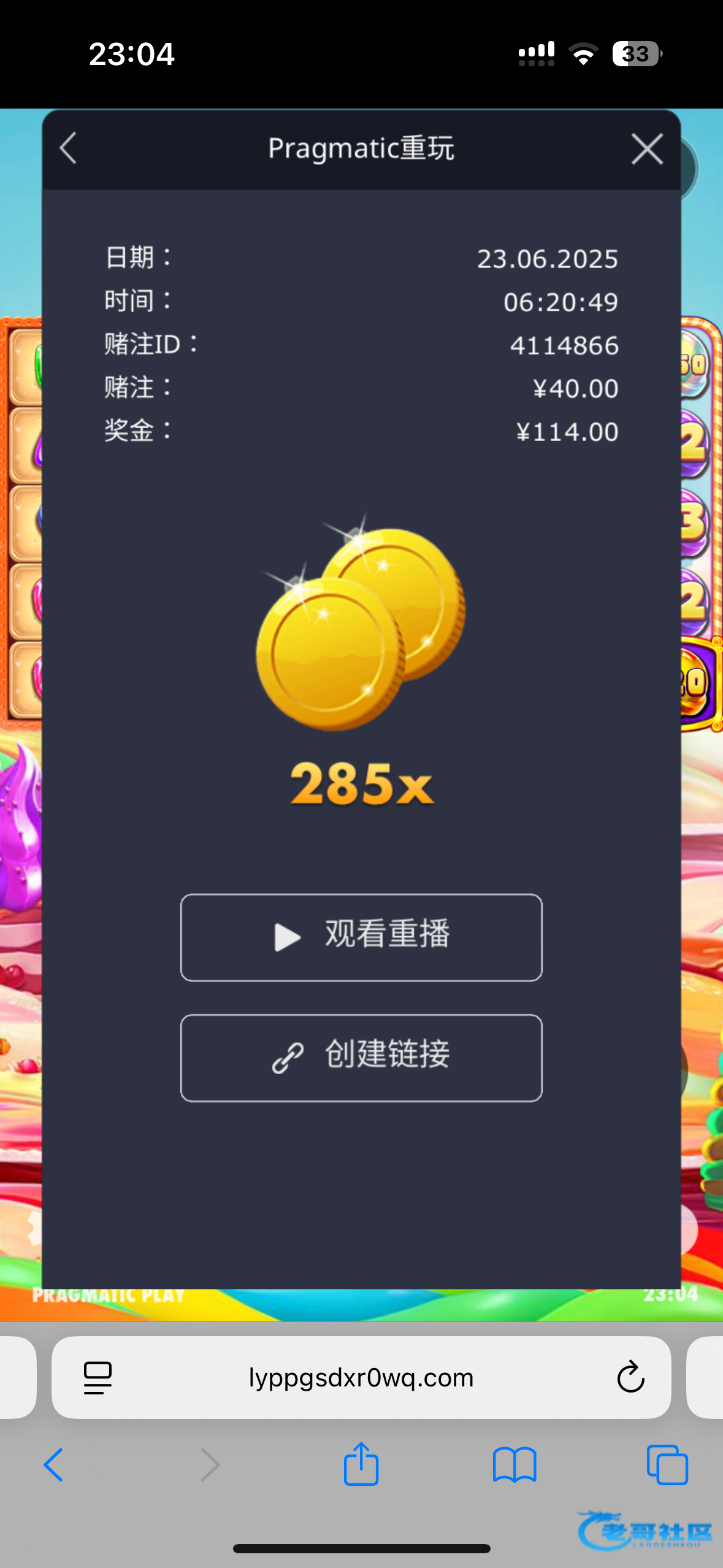
Task: Close the Pragmatic replay dialog
Action: pyautogui.click(x=647, y=149)
